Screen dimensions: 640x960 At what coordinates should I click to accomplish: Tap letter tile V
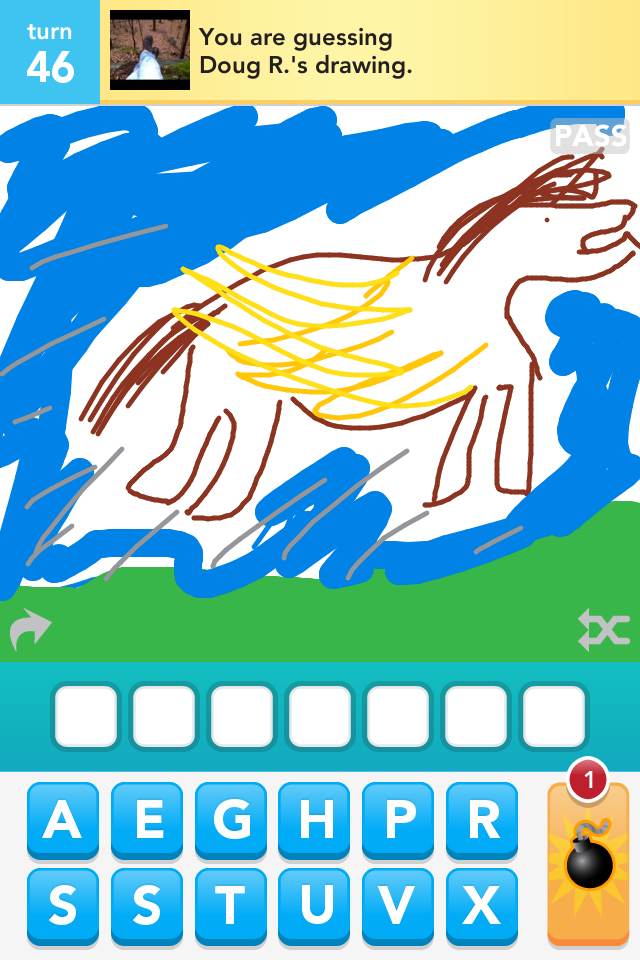399,906
